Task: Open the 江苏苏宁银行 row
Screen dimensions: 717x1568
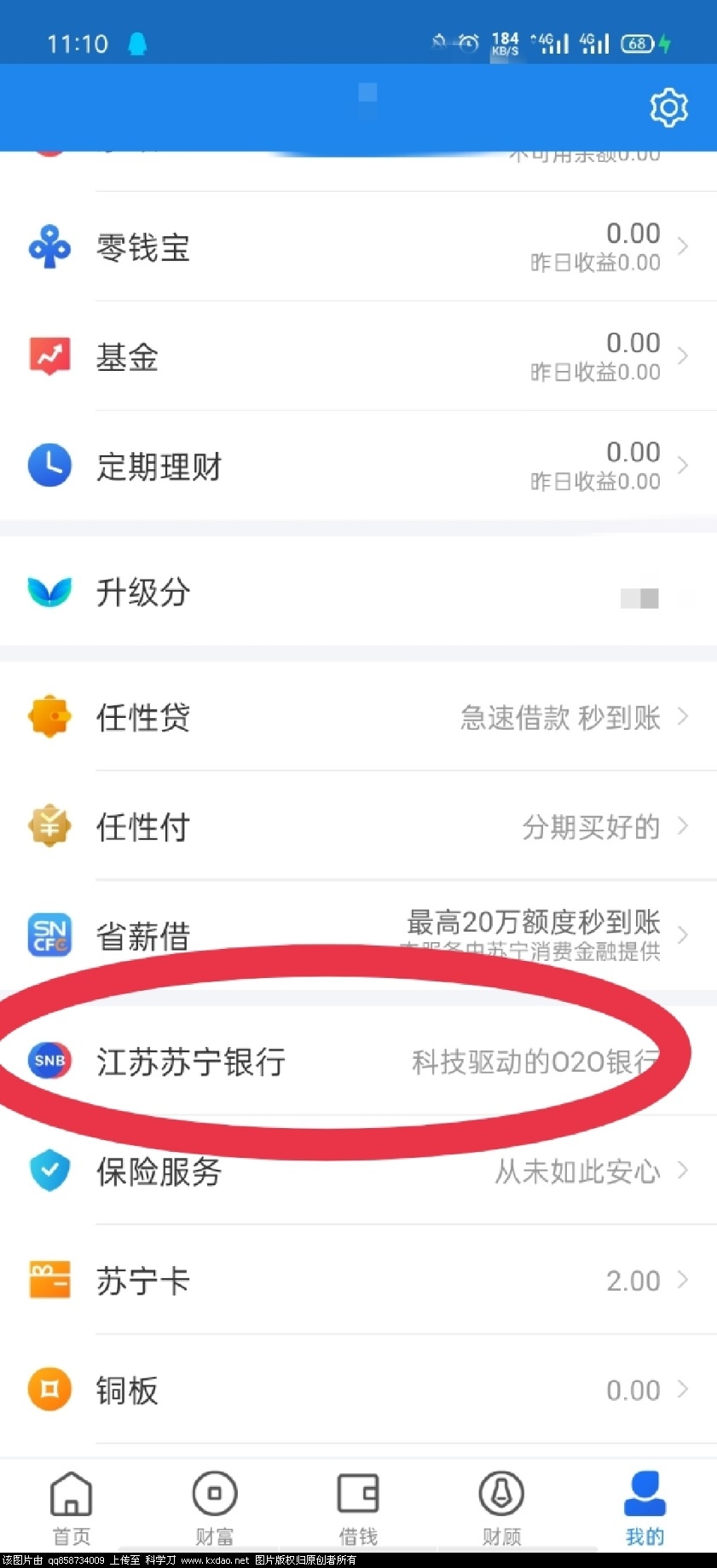Action: point(358,1062)
